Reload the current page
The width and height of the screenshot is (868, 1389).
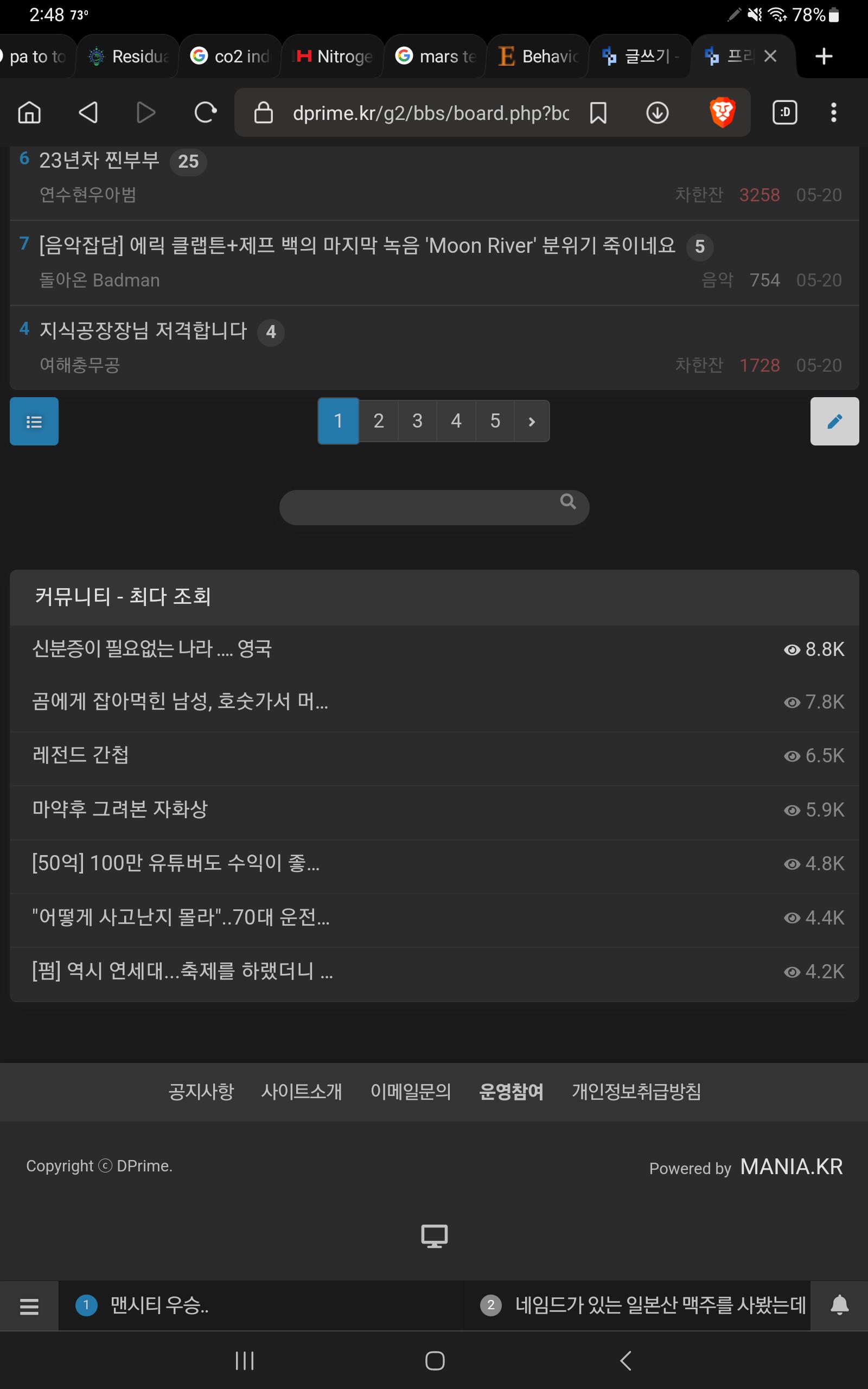point(206,112)
